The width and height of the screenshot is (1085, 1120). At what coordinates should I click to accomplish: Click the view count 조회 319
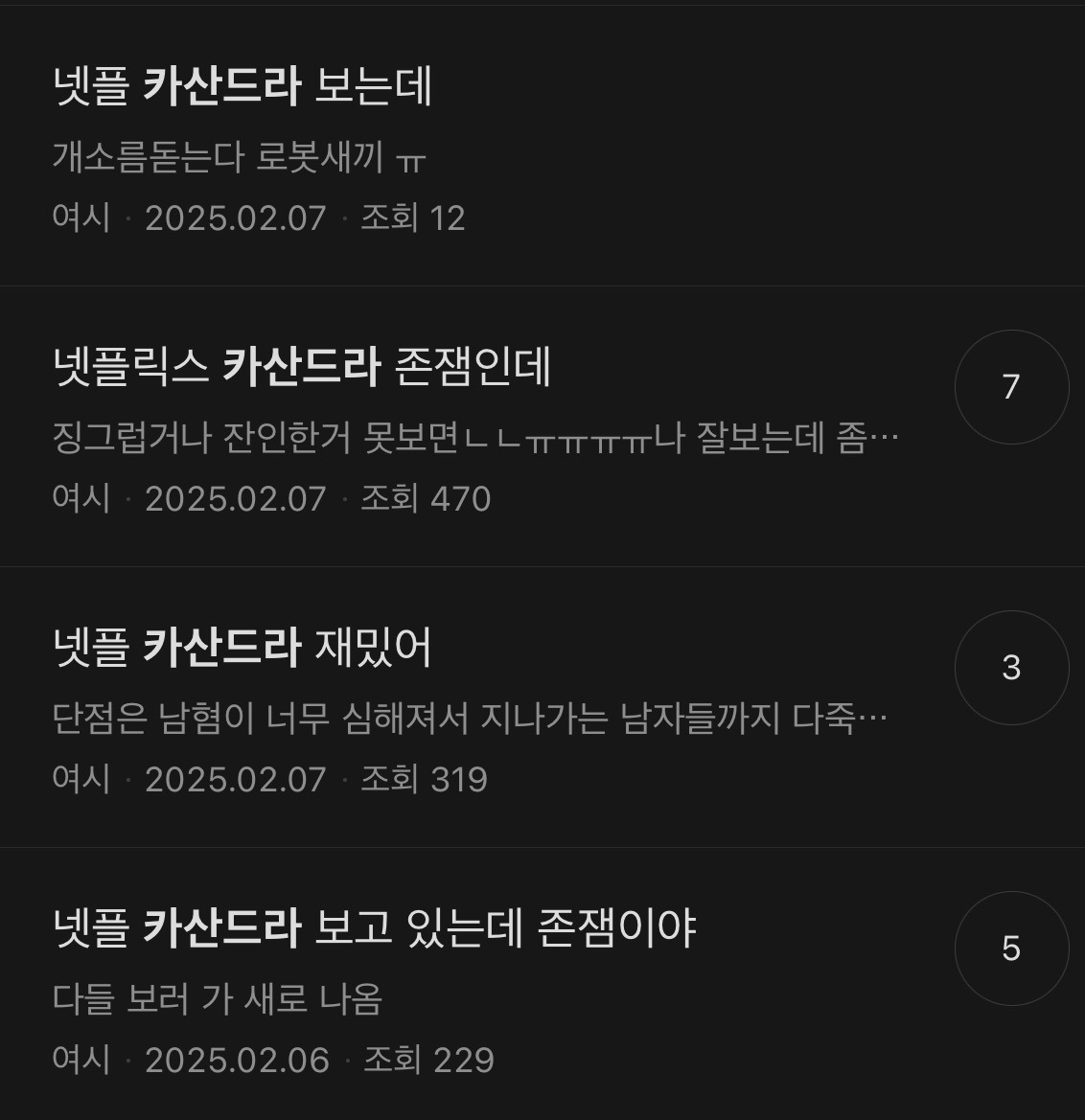click(426, 779)
